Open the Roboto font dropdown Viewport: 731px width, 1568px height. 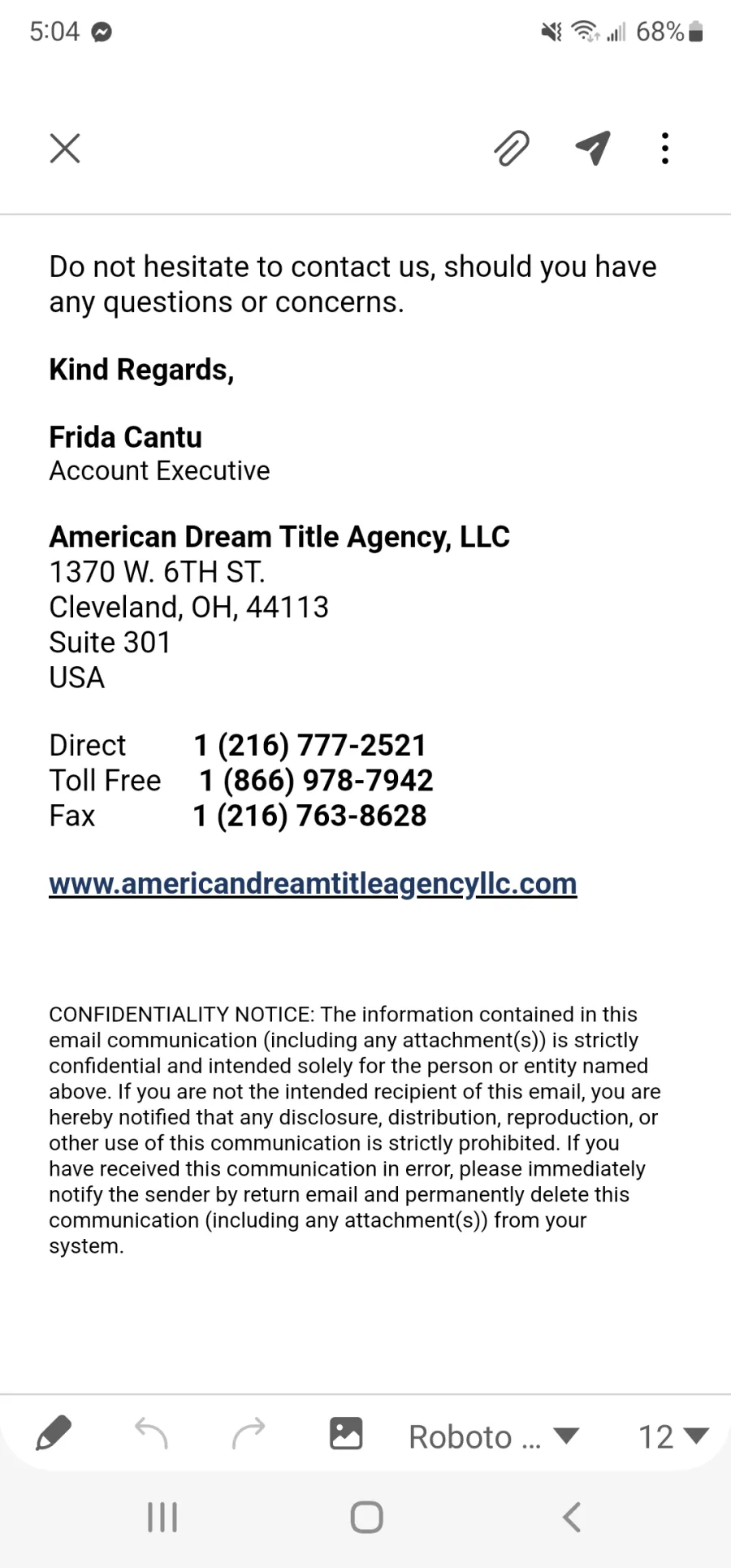tap(494, 1436)
